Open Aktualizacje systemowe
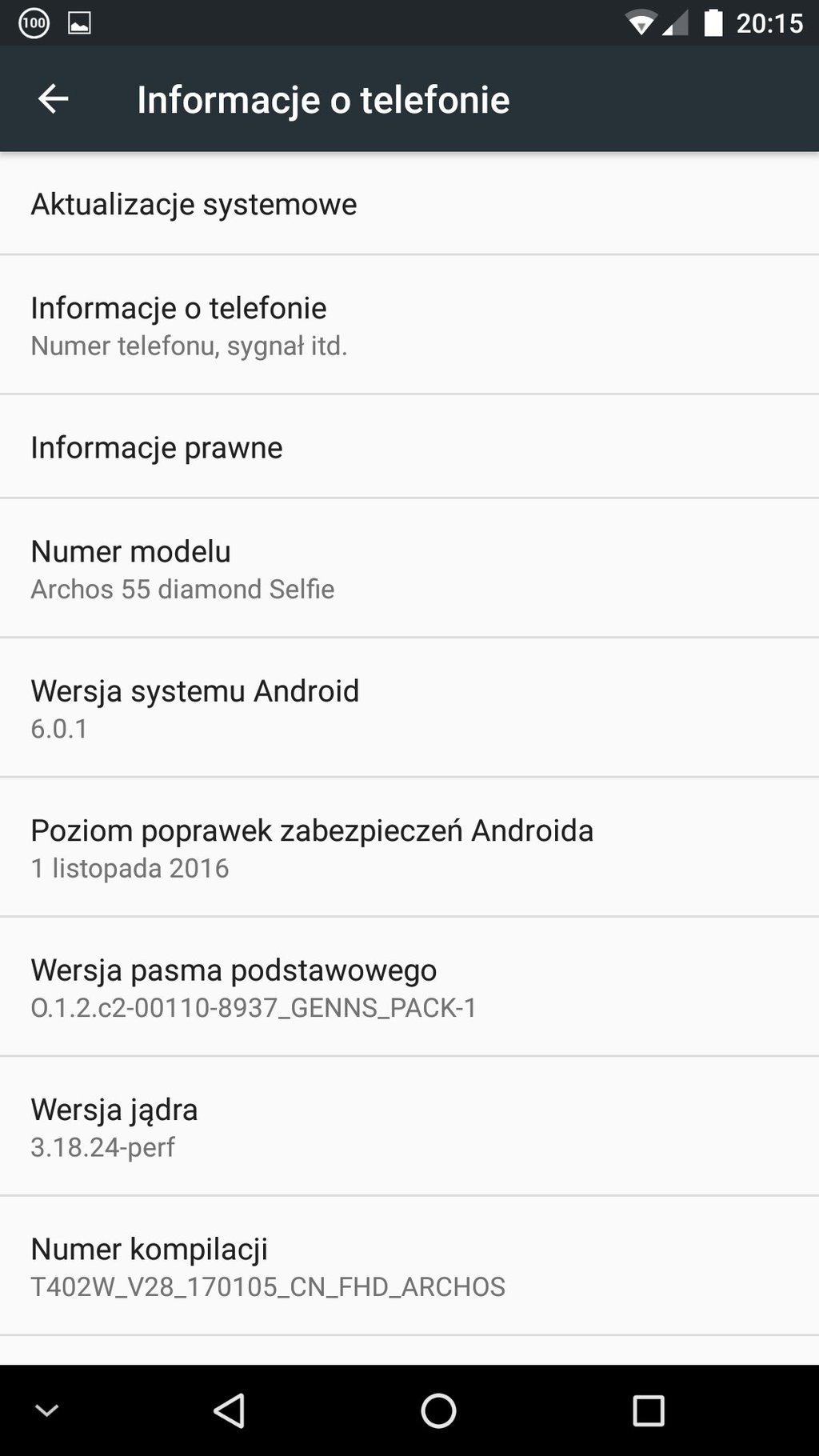 click(409, 204)
